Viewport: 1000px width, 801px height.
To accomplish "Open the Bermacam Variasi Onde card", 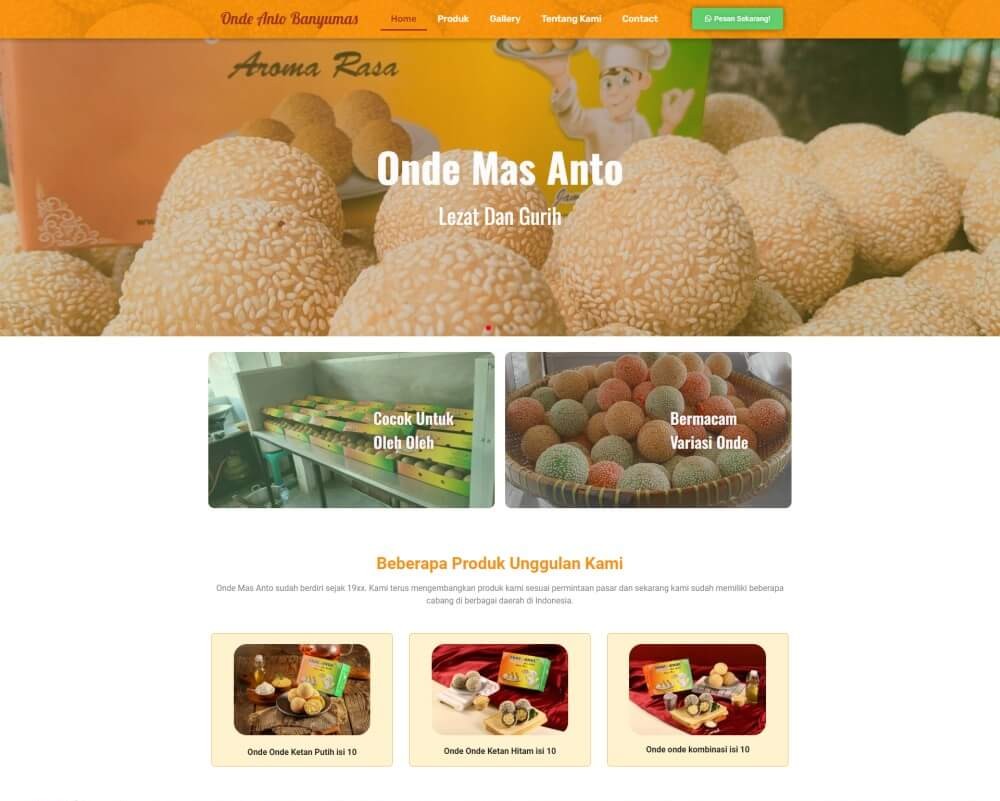I will click(648, 430).
